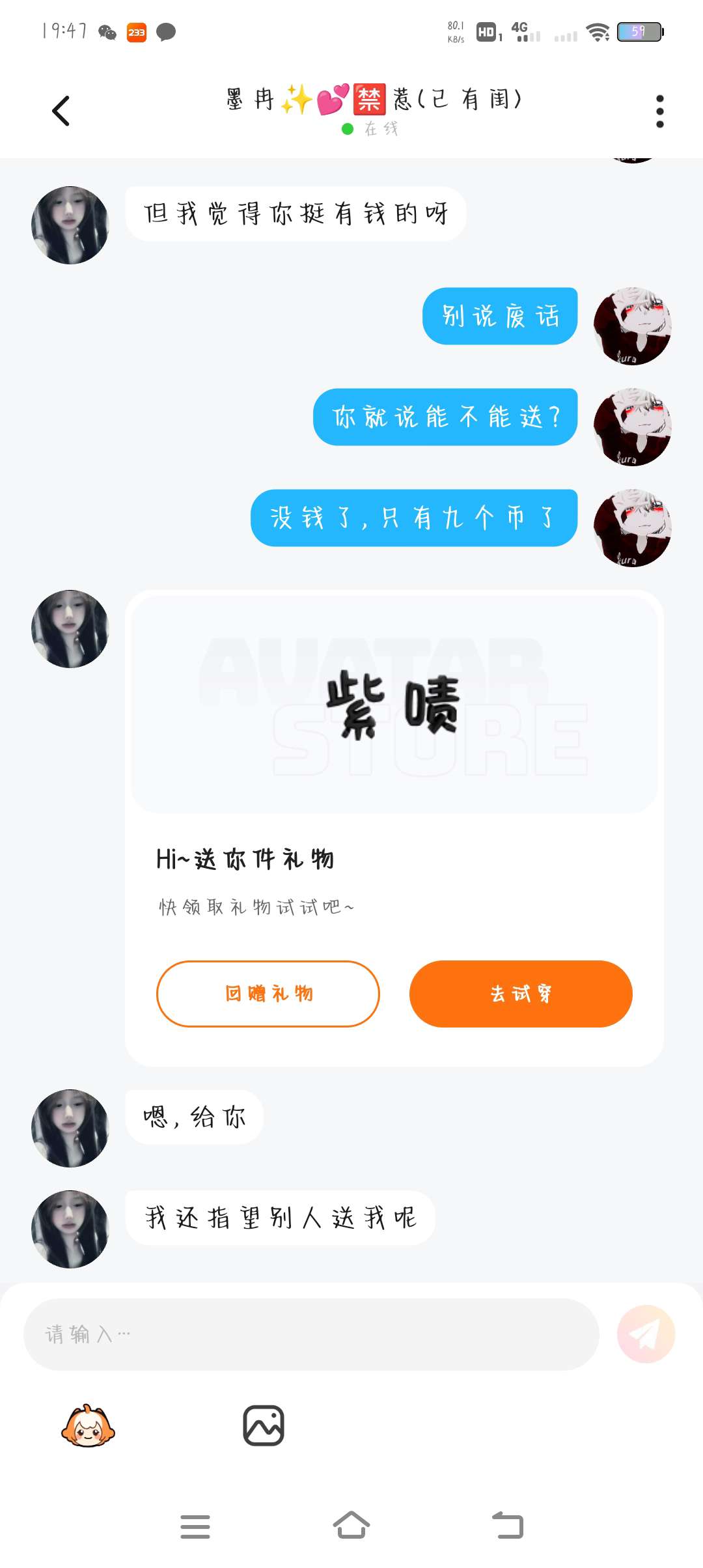Tap 去试穿 to try on the gift
The image size is (703, 1568).
(x=521, y=994)
